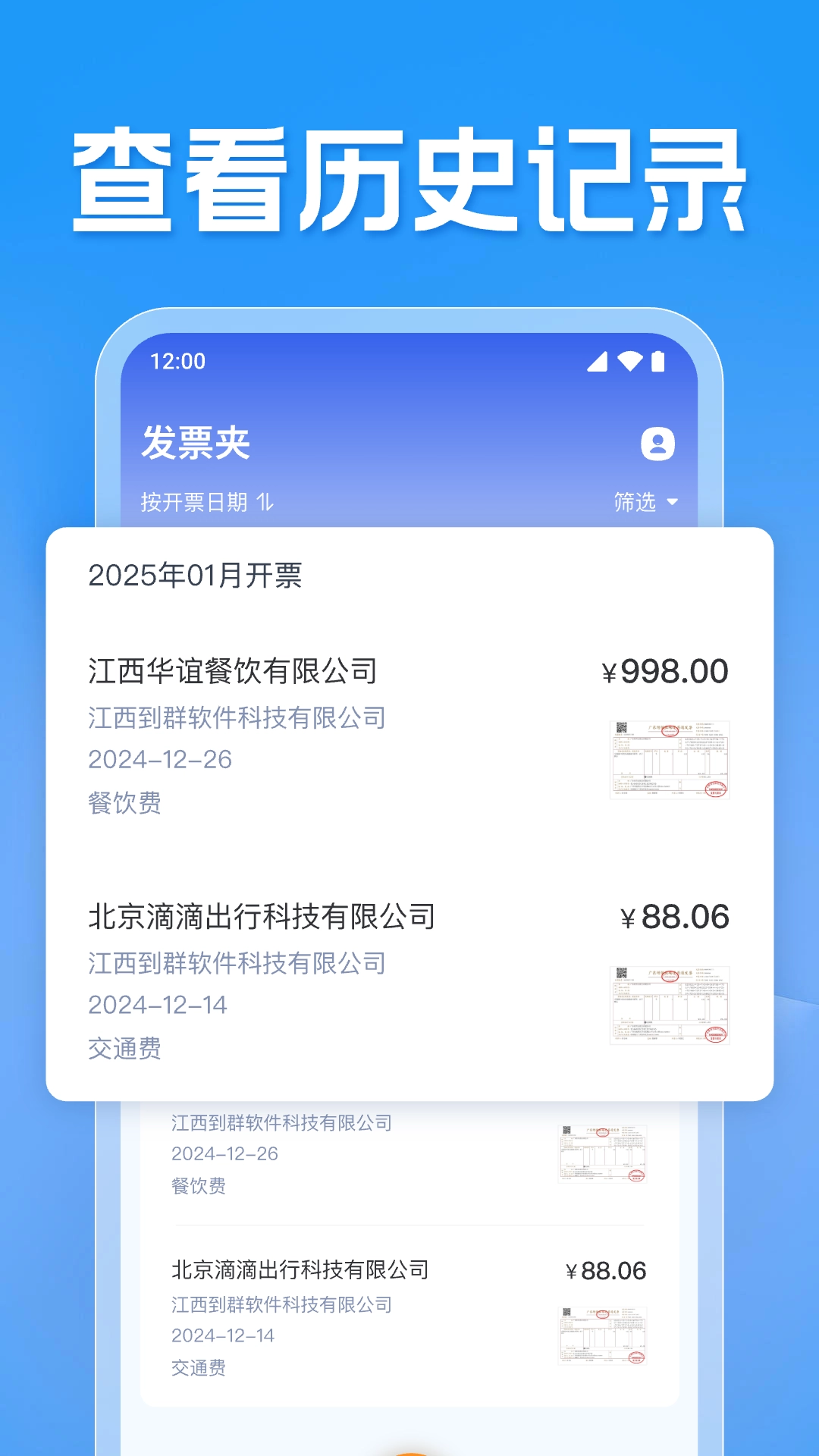Tap the ¥998.00 amount text
This screenshot has height=1456, width=819.
pyautogui.click(x=667, y=670)
